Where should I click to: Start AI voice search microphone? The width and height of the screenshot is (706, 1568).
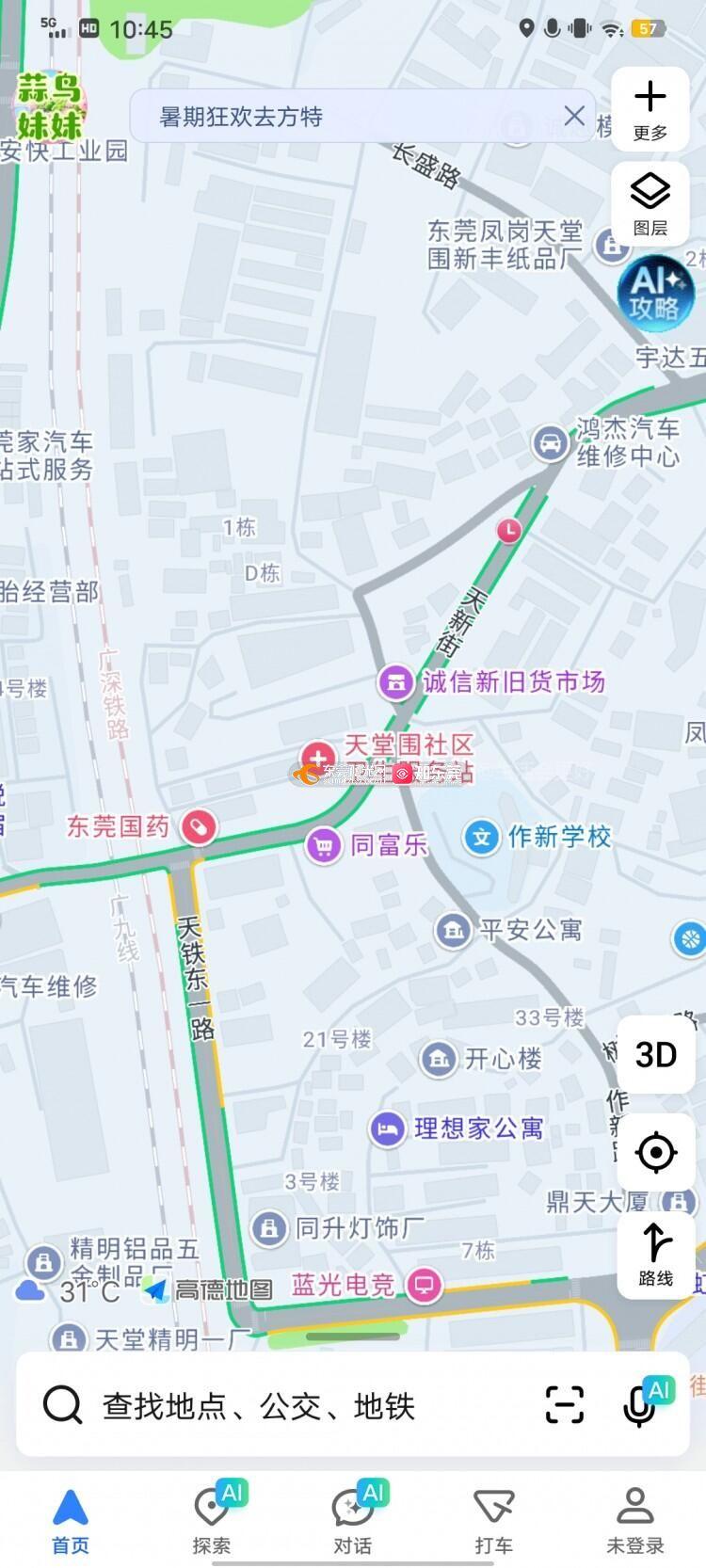pyautogui.click(x=642, y=1405)
